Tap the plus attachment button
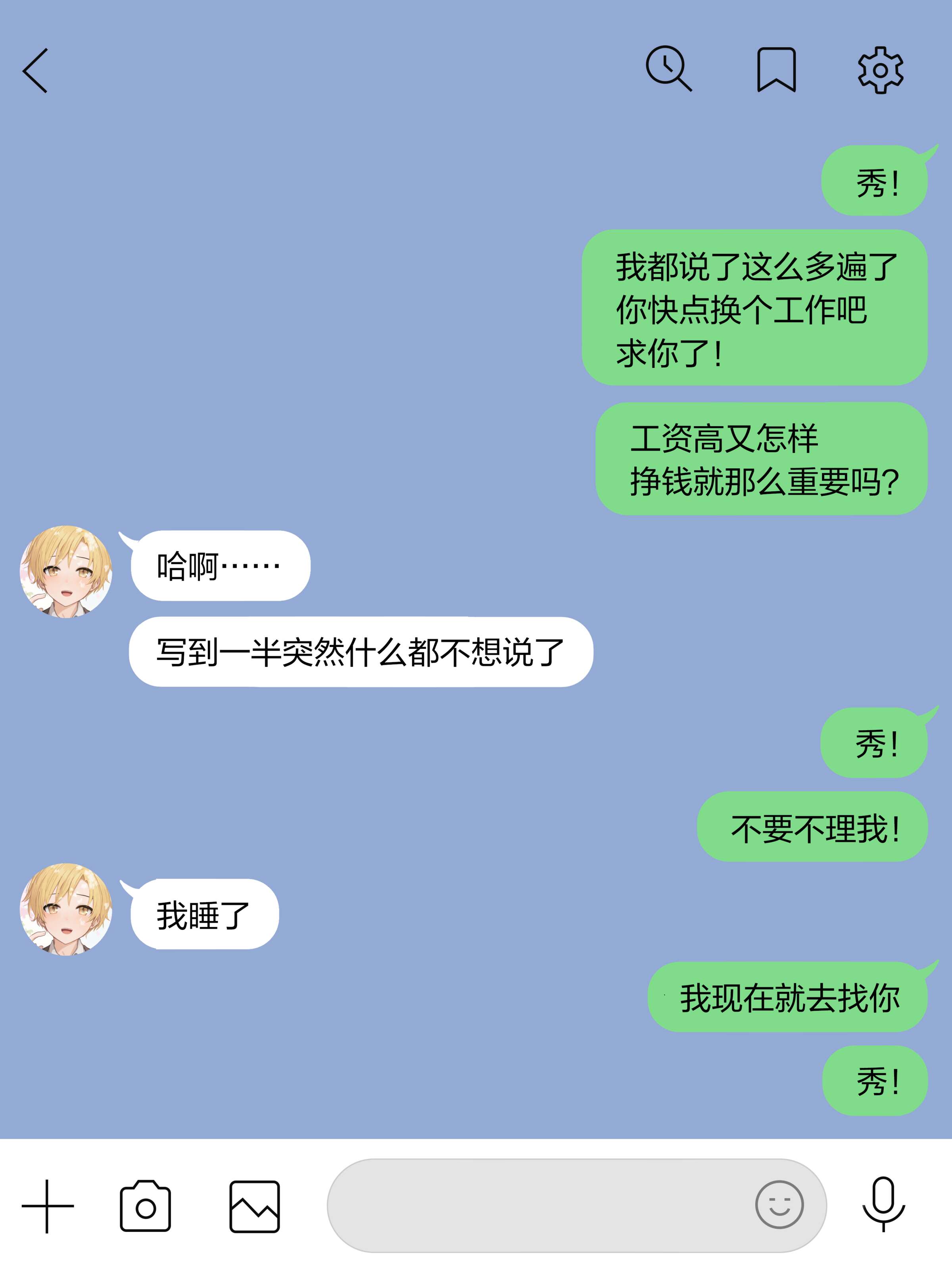The image size is (952, 1270). 48,1206
